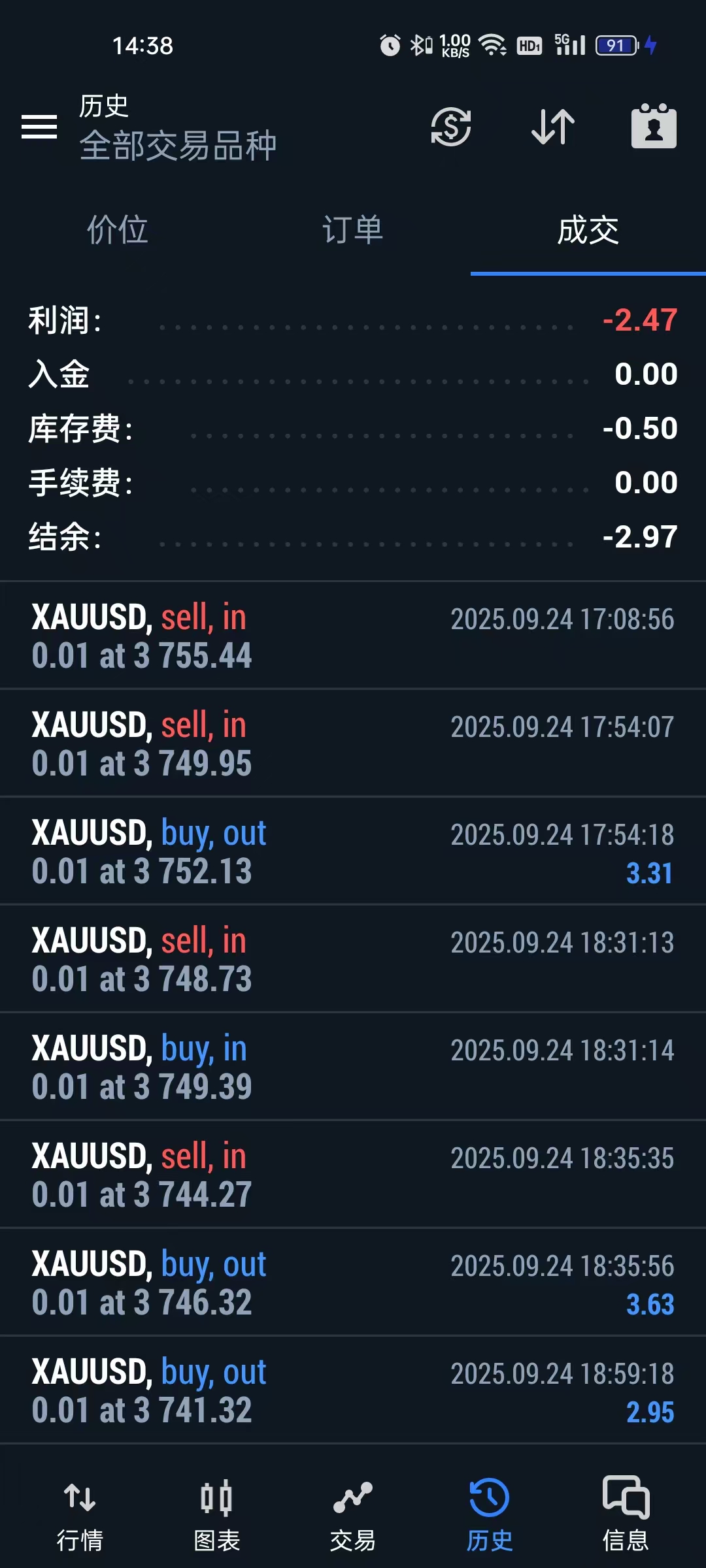Open the buy out deal at 3 752.13
Screen dimensions: 706x1568
coord(353,851)
